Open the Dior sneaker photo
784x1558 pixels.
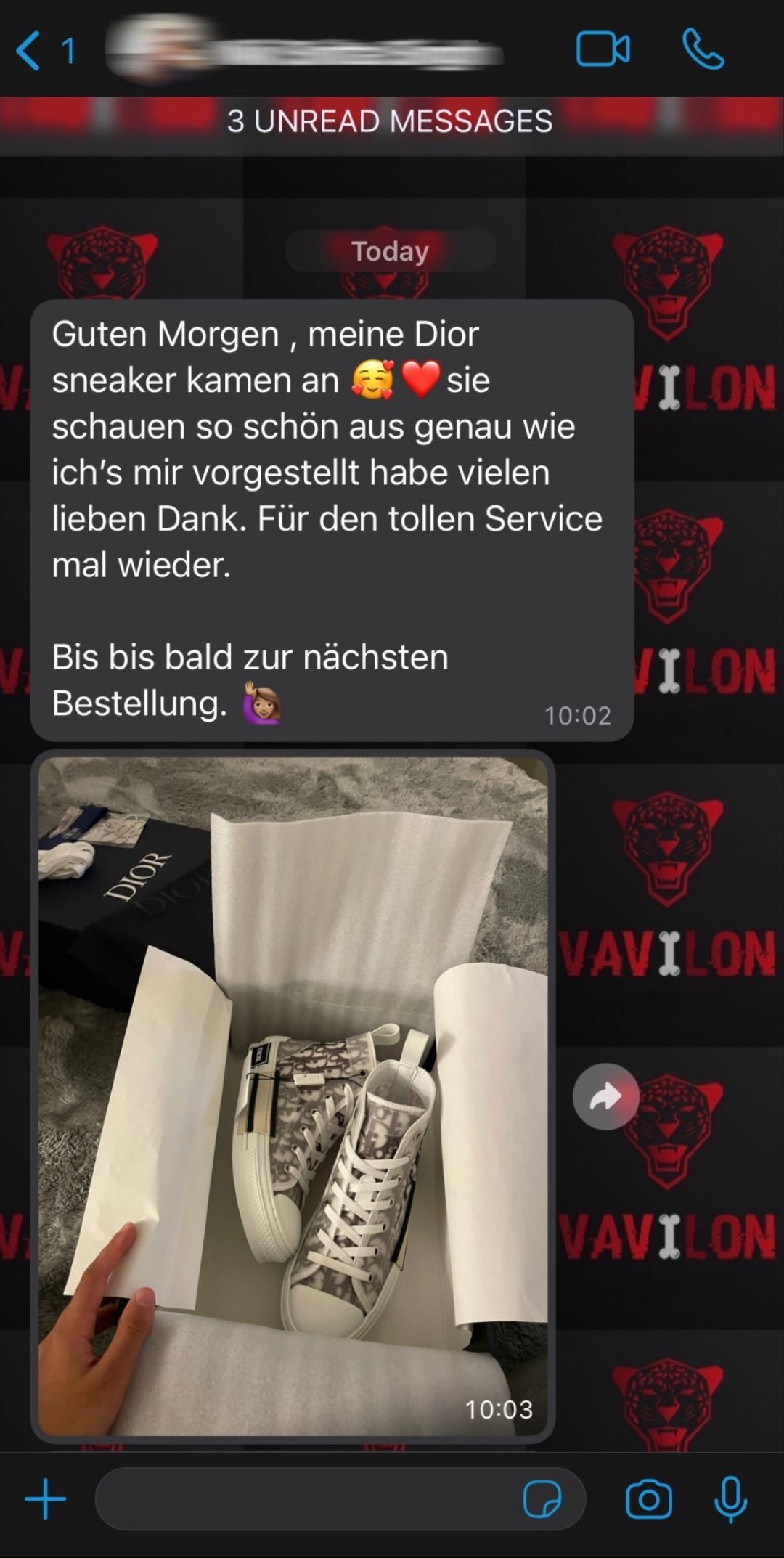(293, 1096)
